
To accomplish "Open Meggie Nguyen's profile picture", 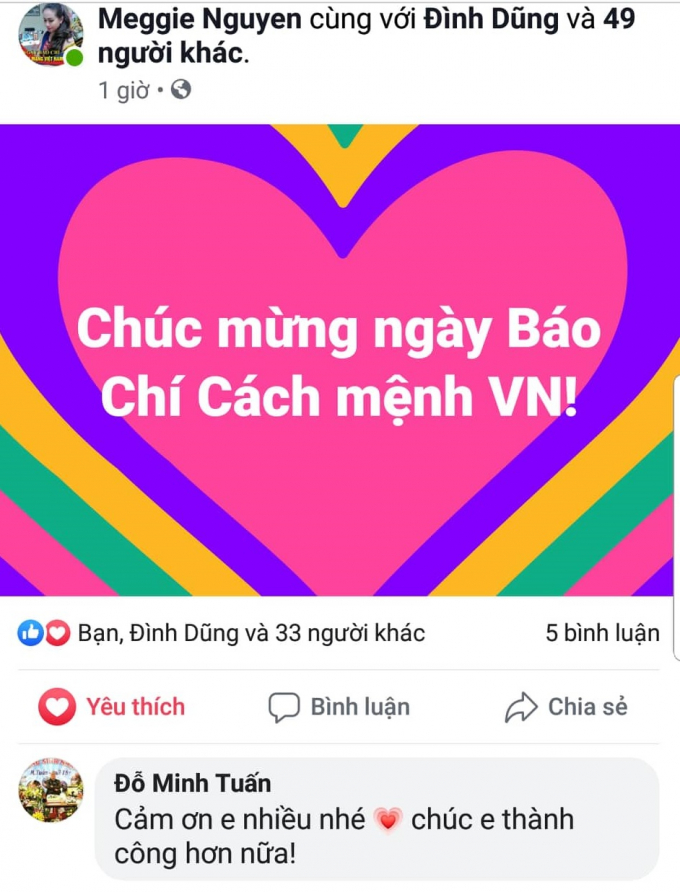I will pyautogui.click(x=49, y=37).
